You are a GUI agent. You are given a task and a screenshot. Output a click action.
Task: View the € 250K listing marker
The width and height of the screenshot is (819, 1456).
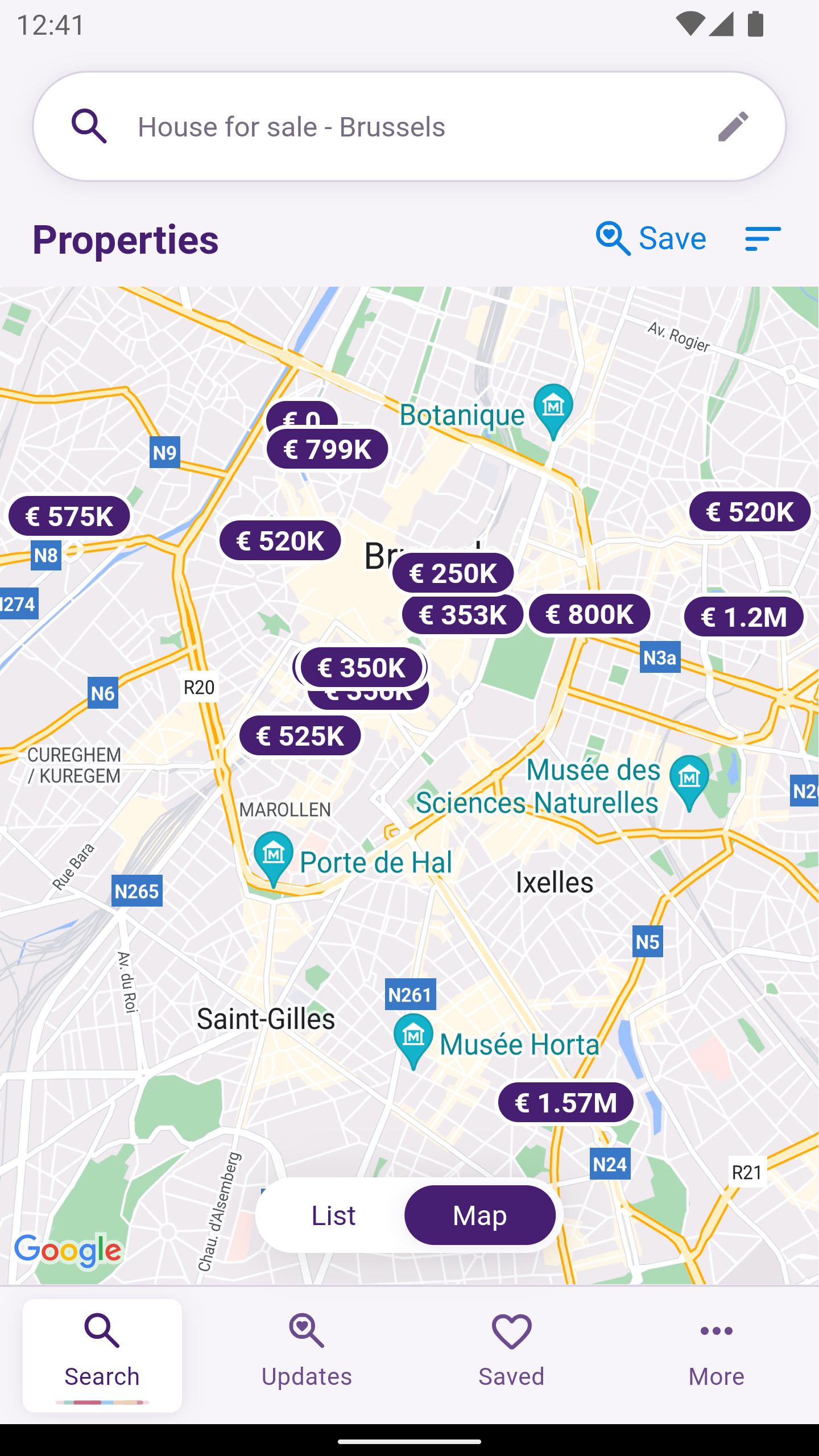click(453, 573)
